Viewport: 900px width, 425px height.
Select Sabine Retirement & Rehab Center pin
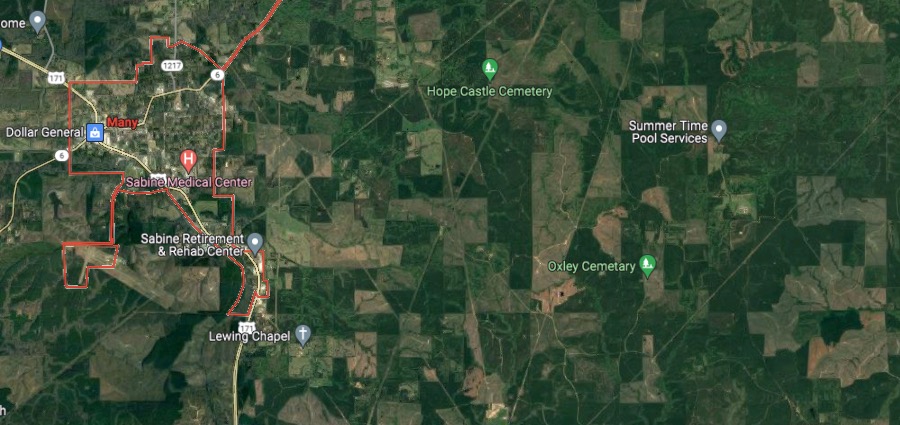255,242
